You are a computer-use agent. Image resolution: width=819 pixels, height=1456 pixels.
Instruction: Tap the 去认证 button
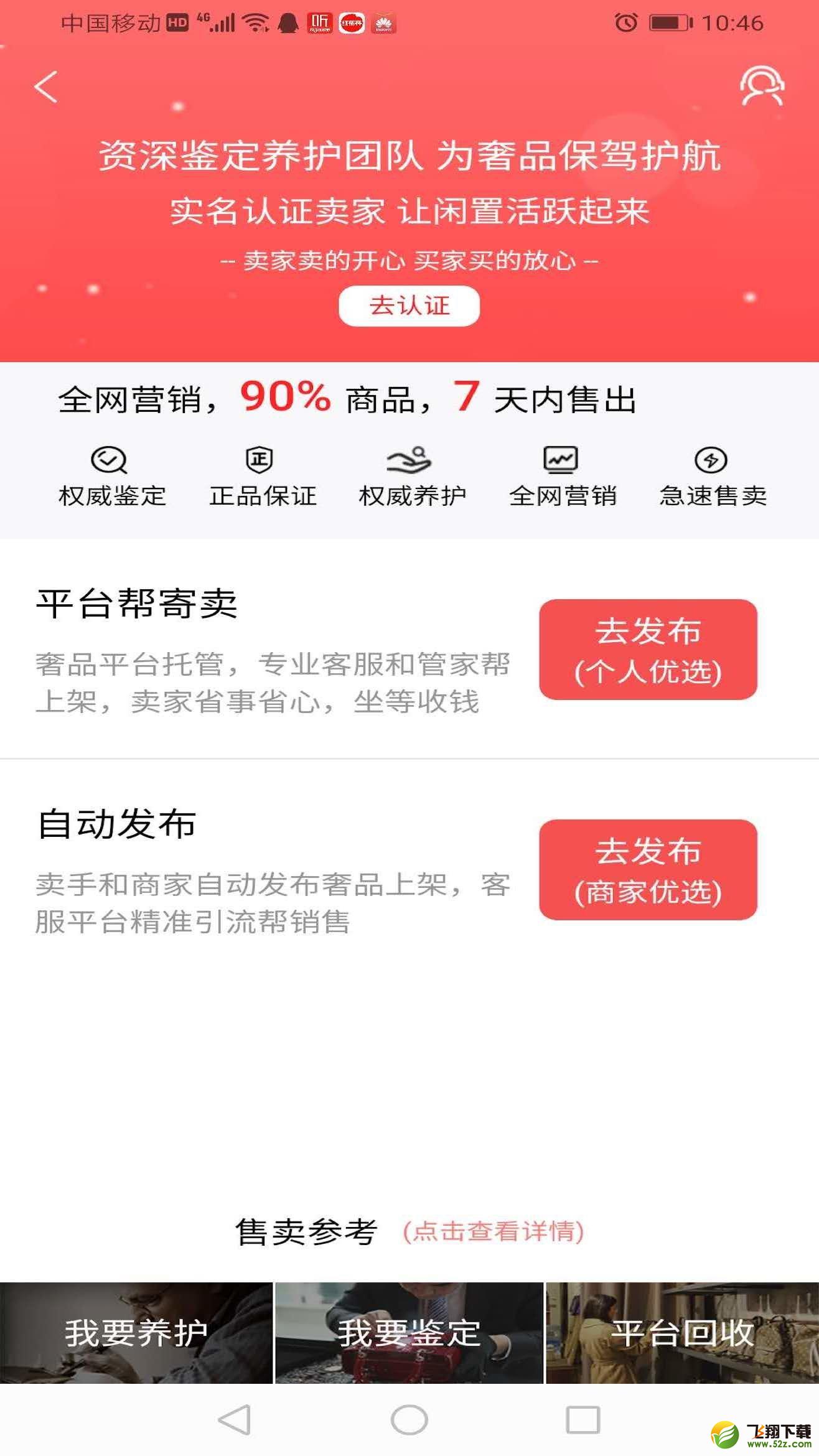click(409, 306)
